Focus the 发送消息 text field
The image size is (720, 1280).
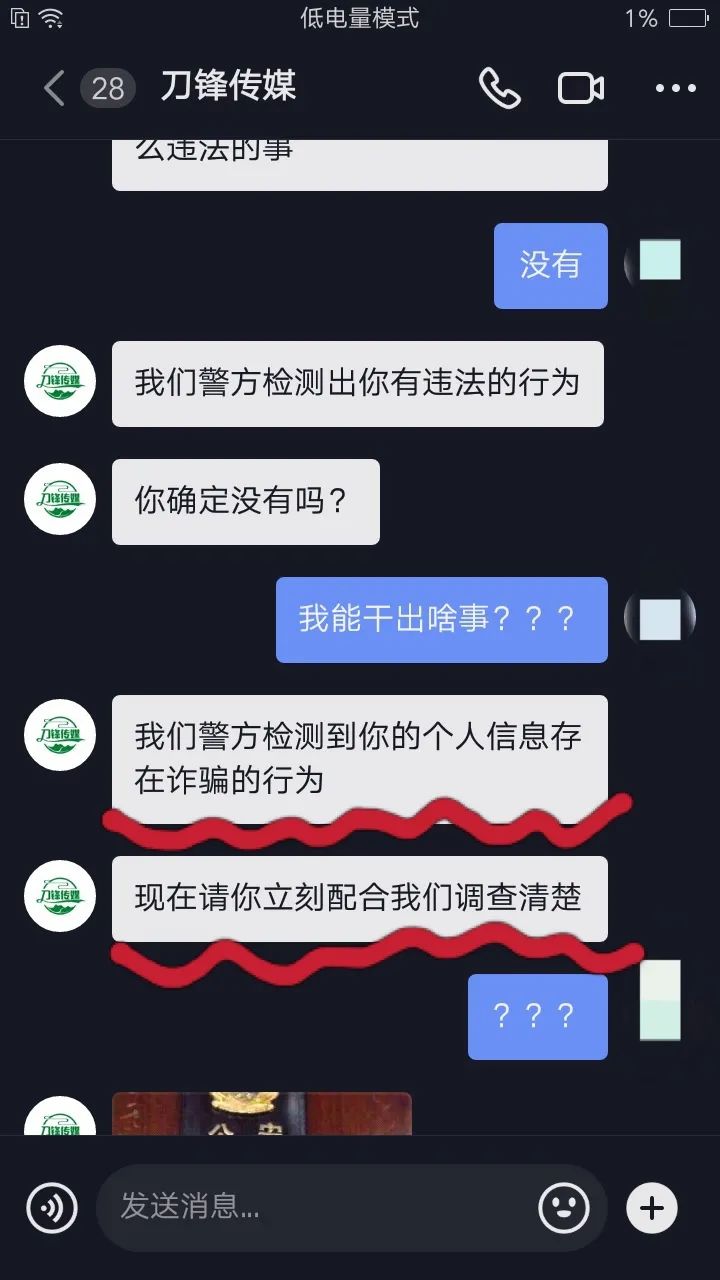tap(320, 1207)
